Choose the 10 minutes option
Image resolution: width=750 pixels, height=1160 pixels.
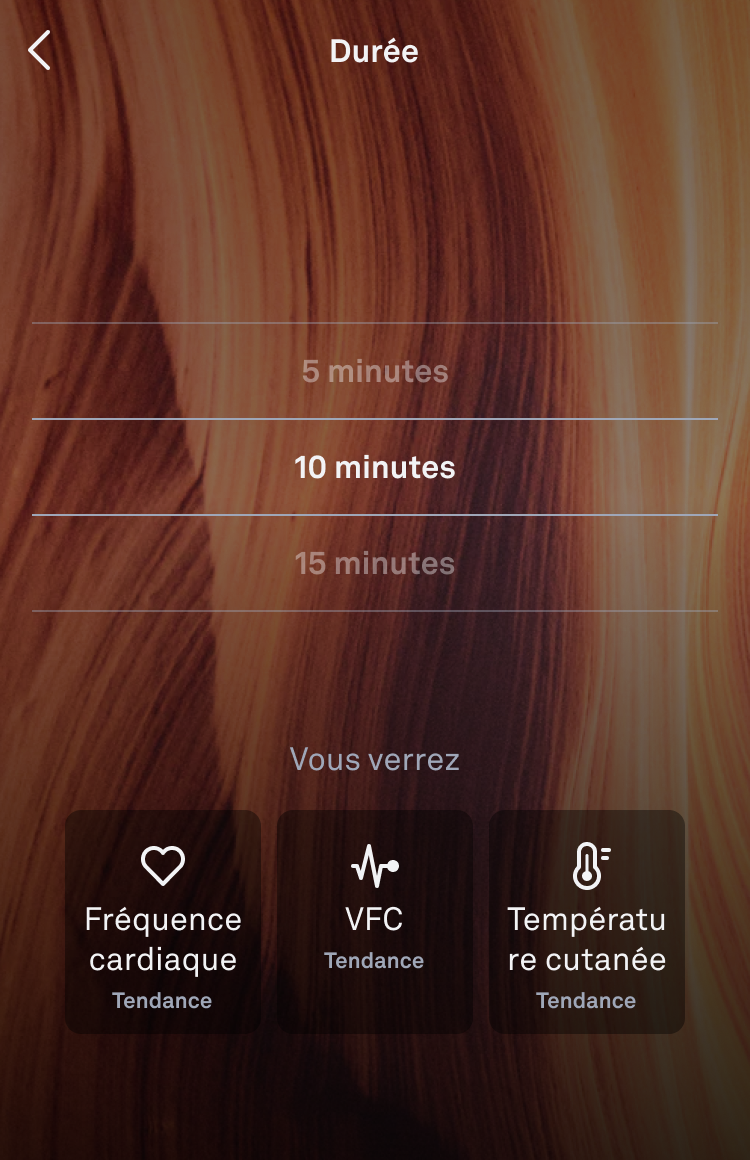coord(375,468)
